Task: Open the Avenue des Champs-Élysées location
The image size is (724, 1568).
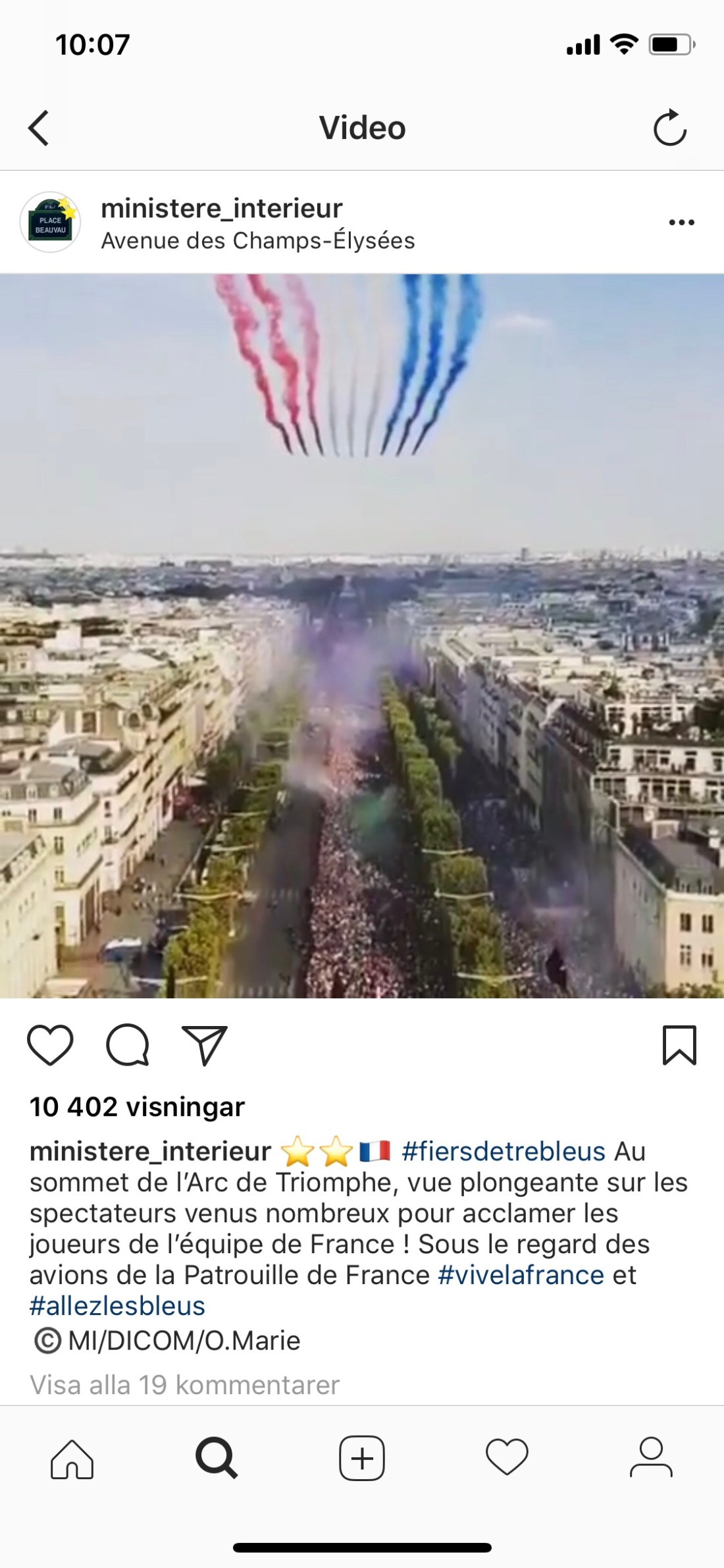Action: (257, 241)
